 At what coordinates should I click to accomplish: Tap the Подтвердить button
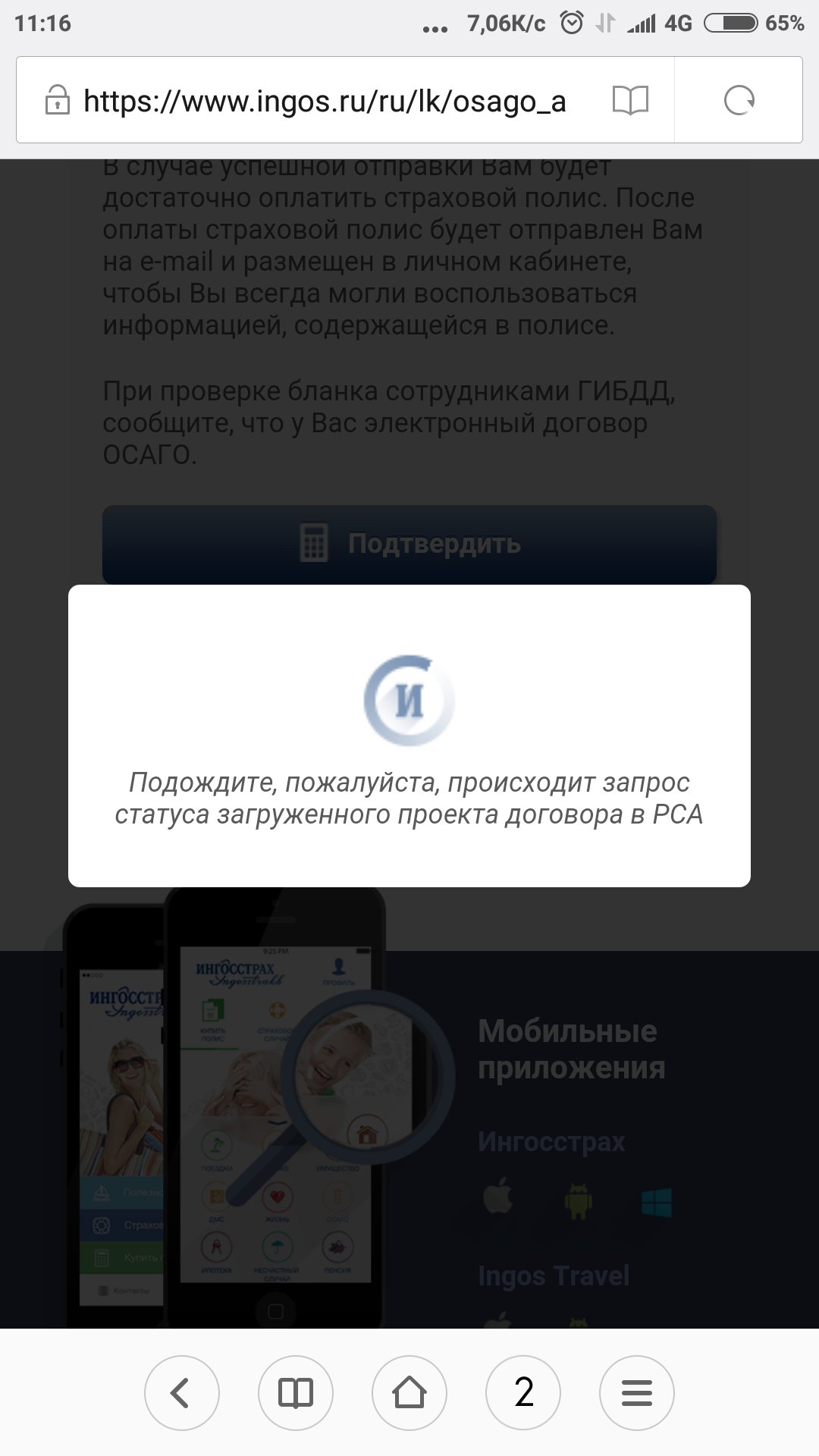(409, 544)
